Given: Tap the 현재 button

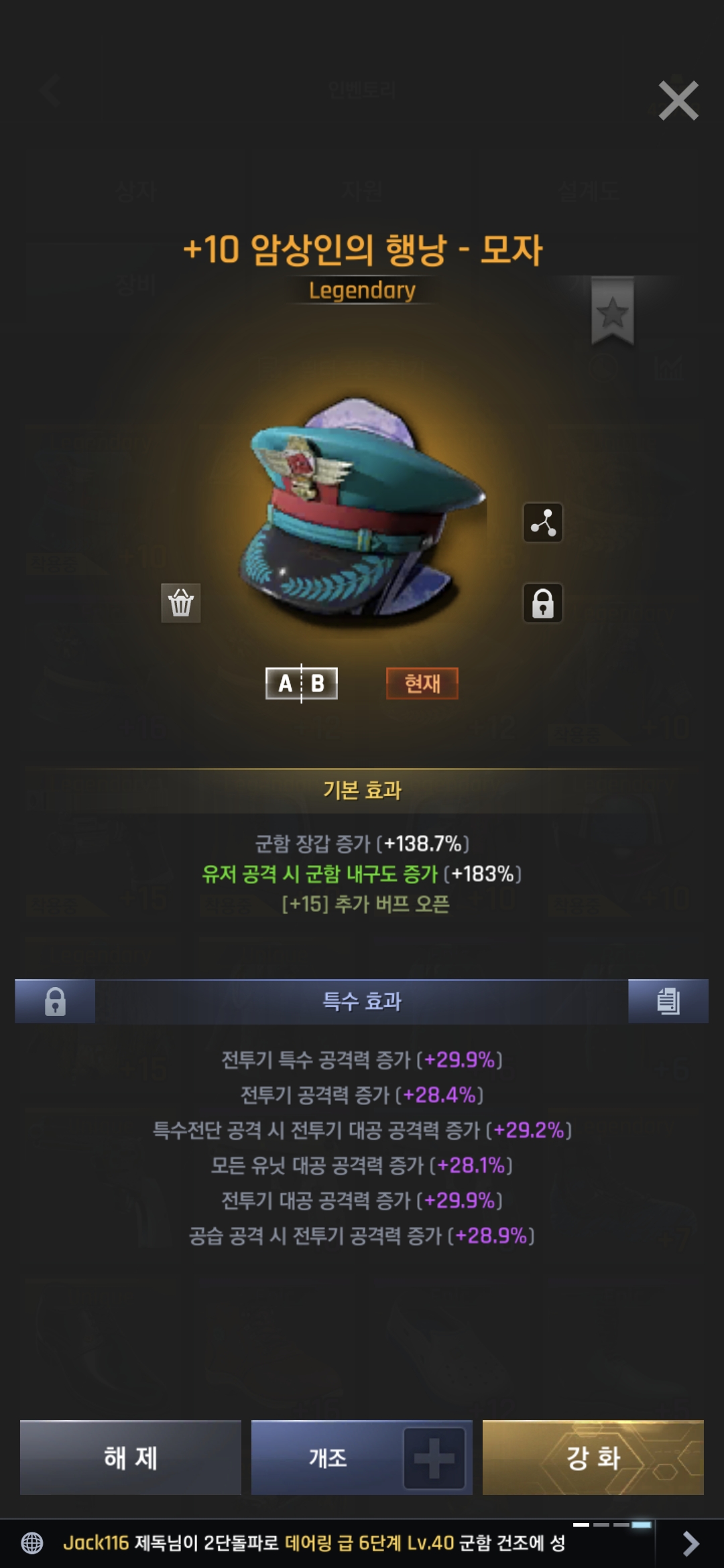Looking at the screenshot, I should coord(422,683).
